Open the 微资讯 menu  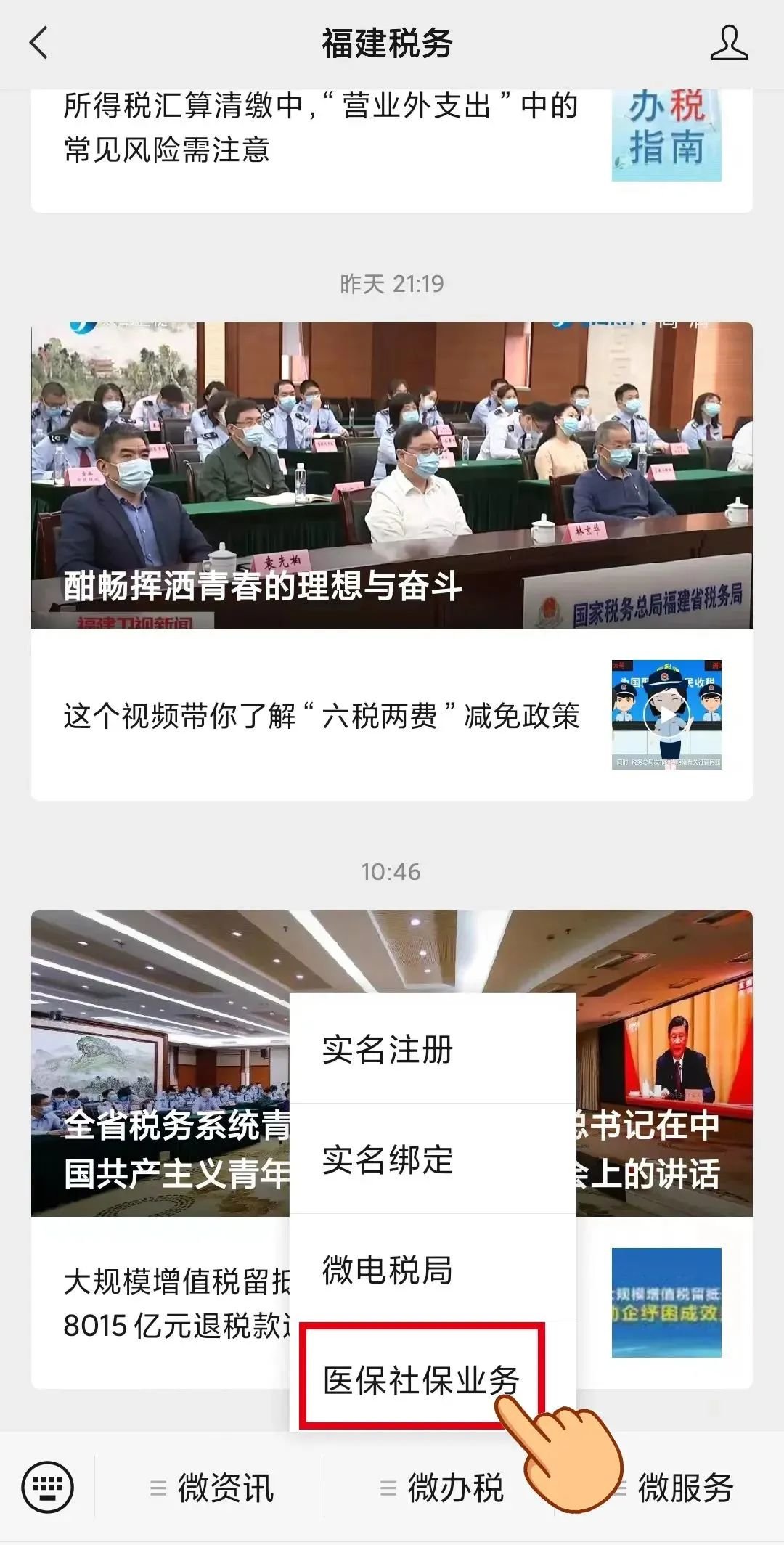212,1488
